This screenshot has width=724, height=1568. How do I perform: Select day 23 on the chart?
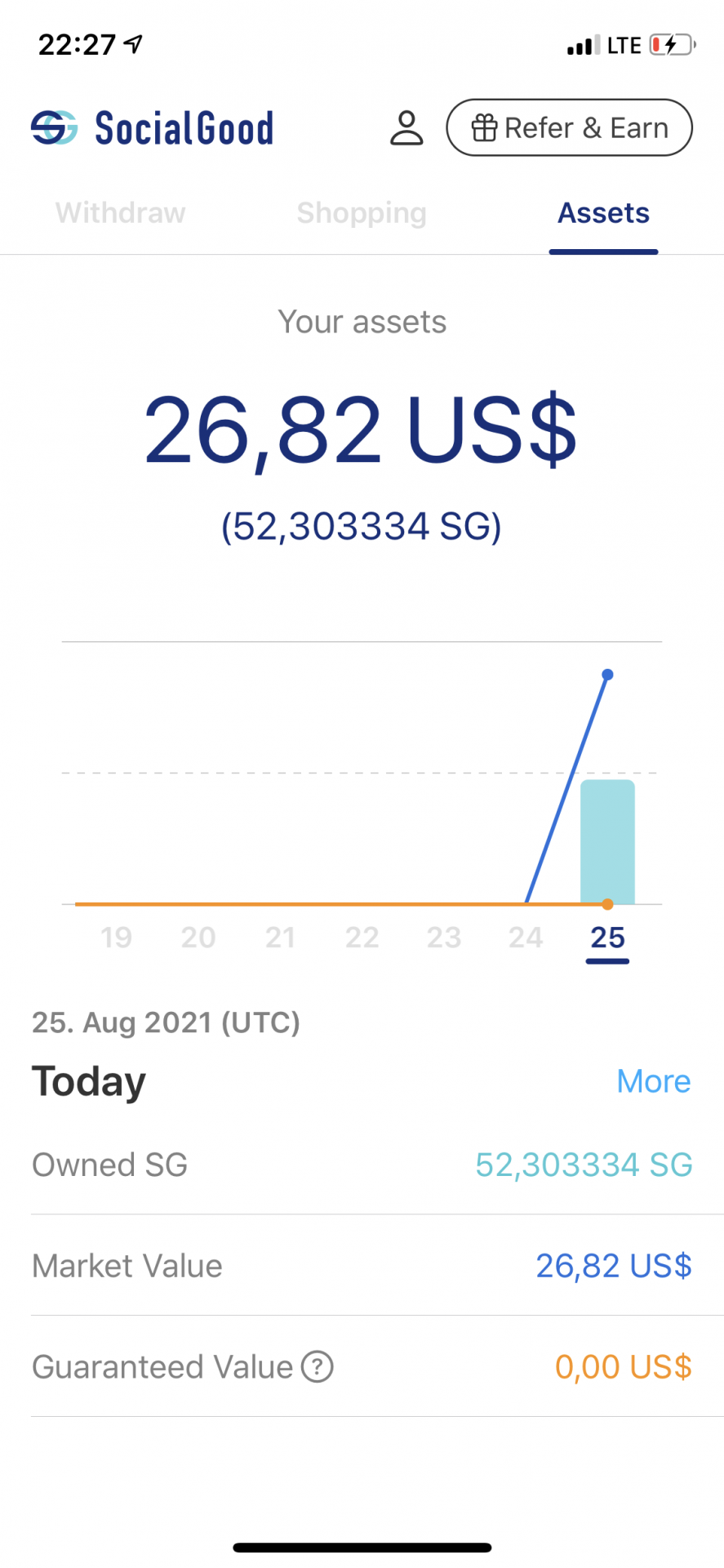pyautogui.click(x=444, y=938)
